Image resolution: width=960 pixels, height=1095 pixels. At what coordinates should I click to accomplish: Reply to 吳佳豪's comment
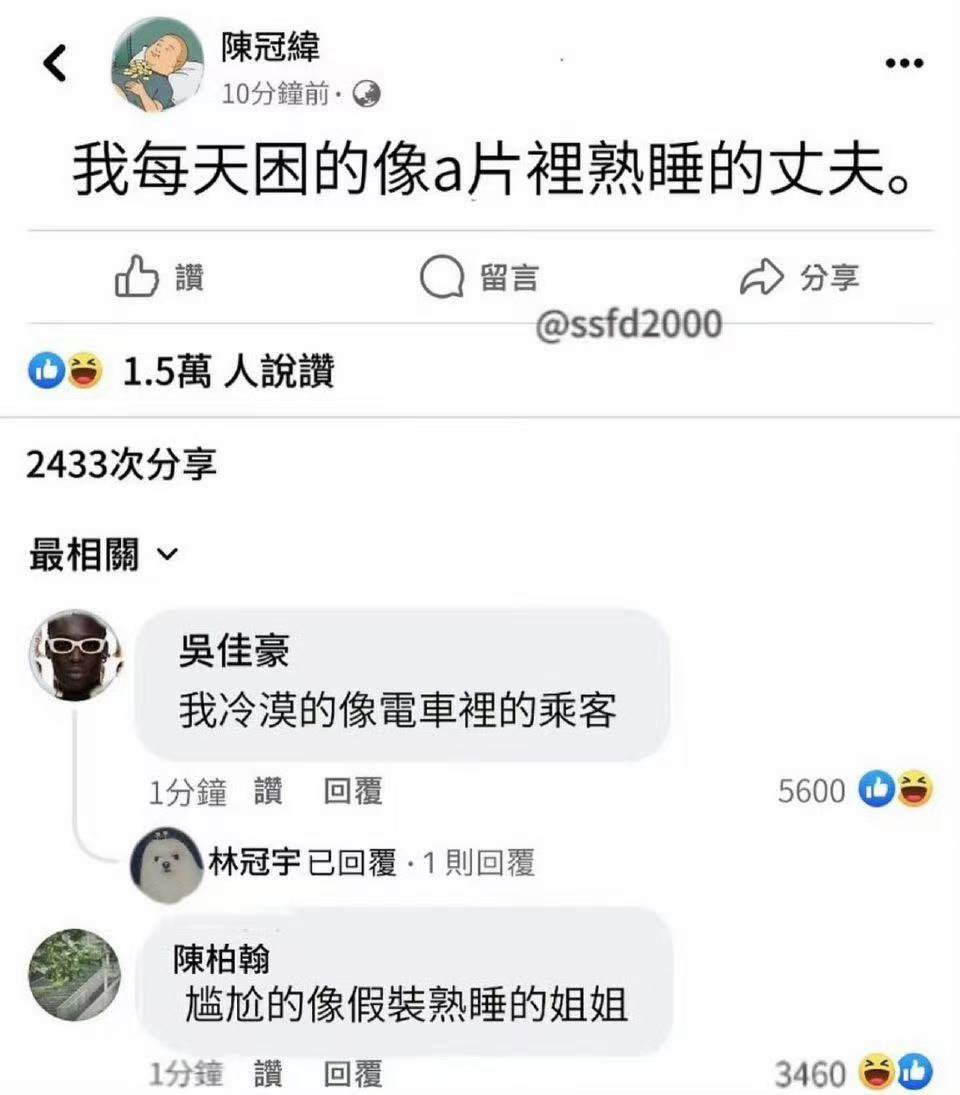353,793
